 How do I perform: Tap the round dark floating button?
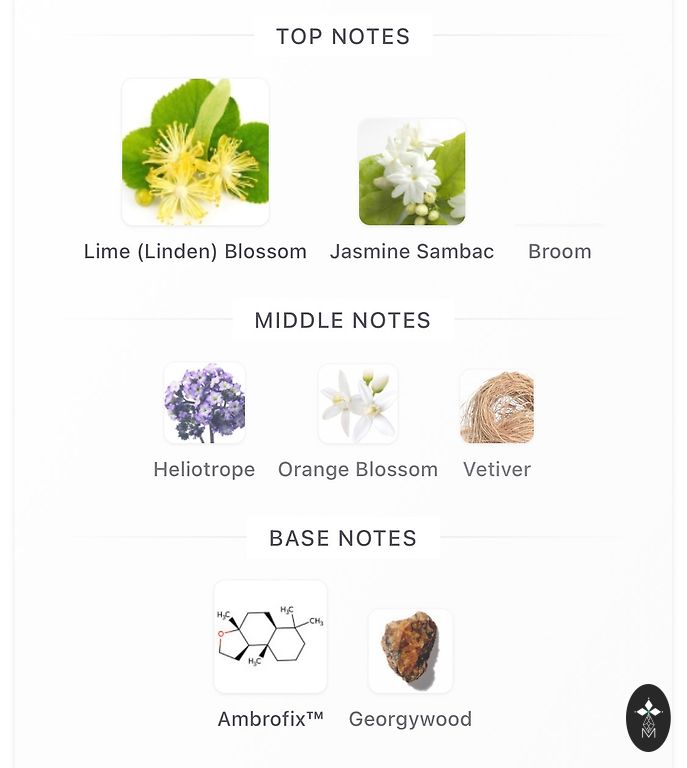tap(648, 717)
